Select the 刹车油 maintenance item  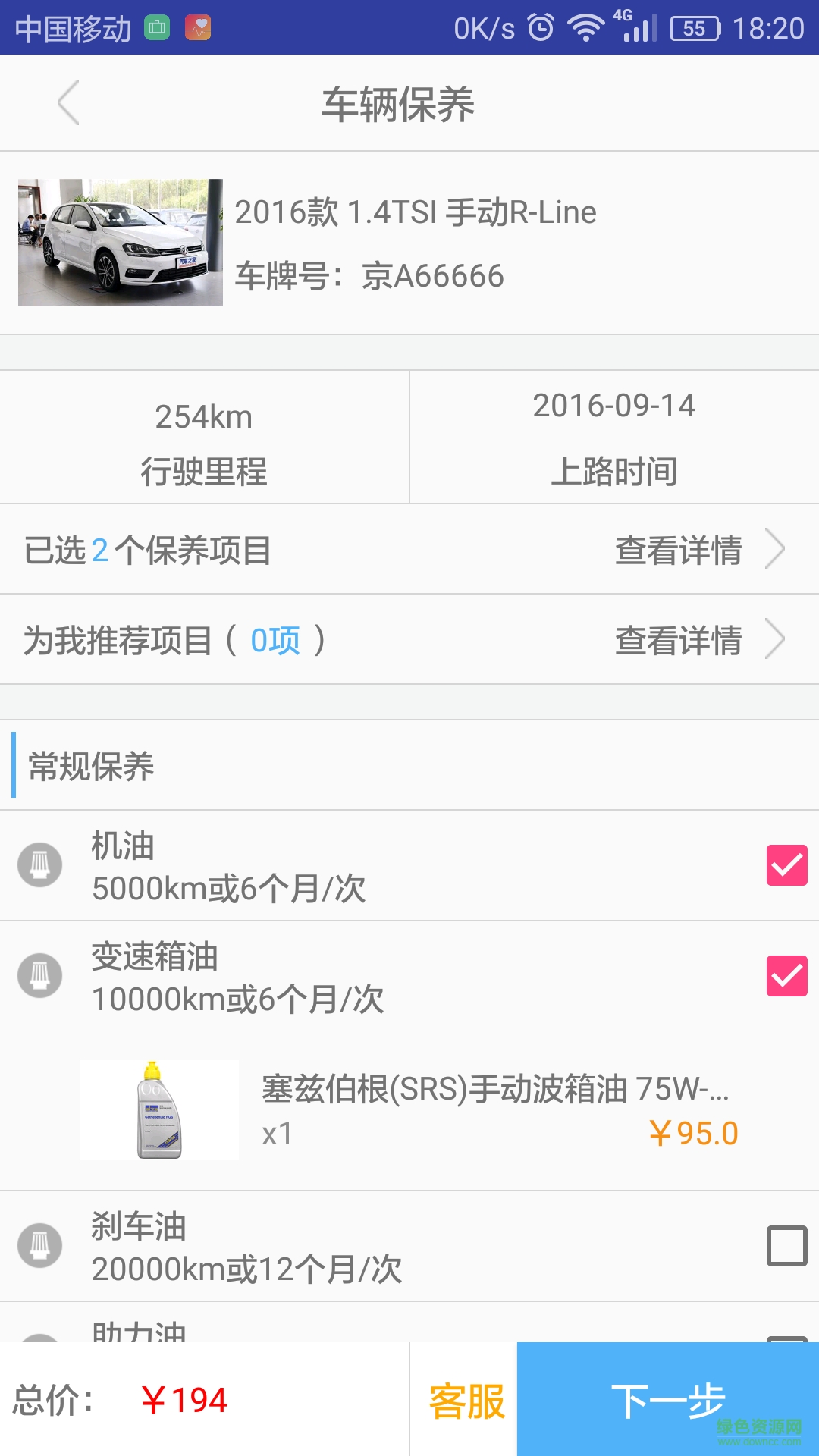tap(786, 1246)
